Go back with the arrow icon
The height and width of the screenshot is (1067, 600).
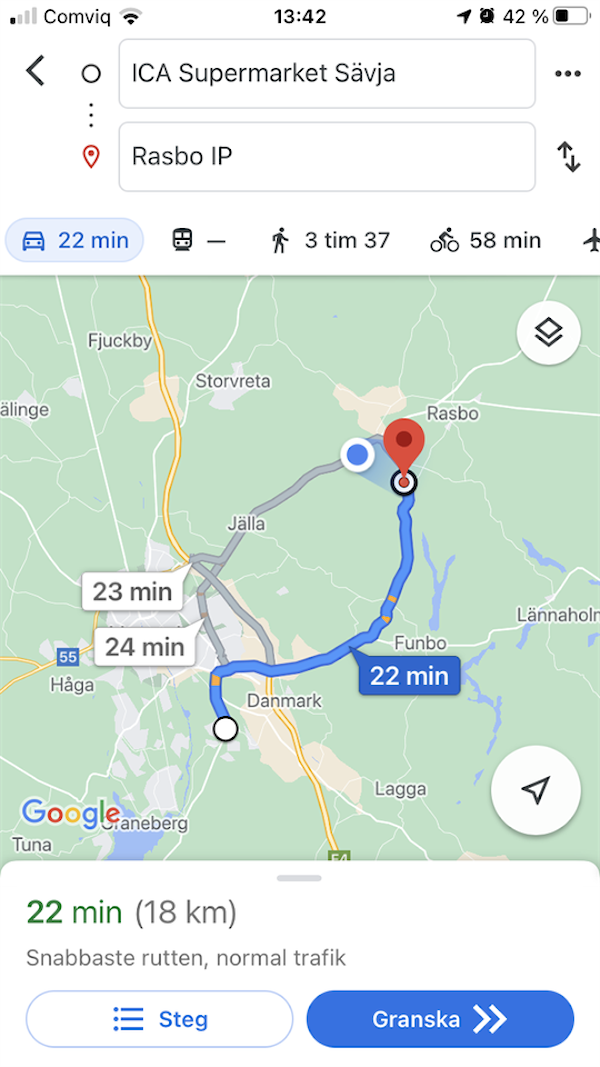[x=36, y=72]
